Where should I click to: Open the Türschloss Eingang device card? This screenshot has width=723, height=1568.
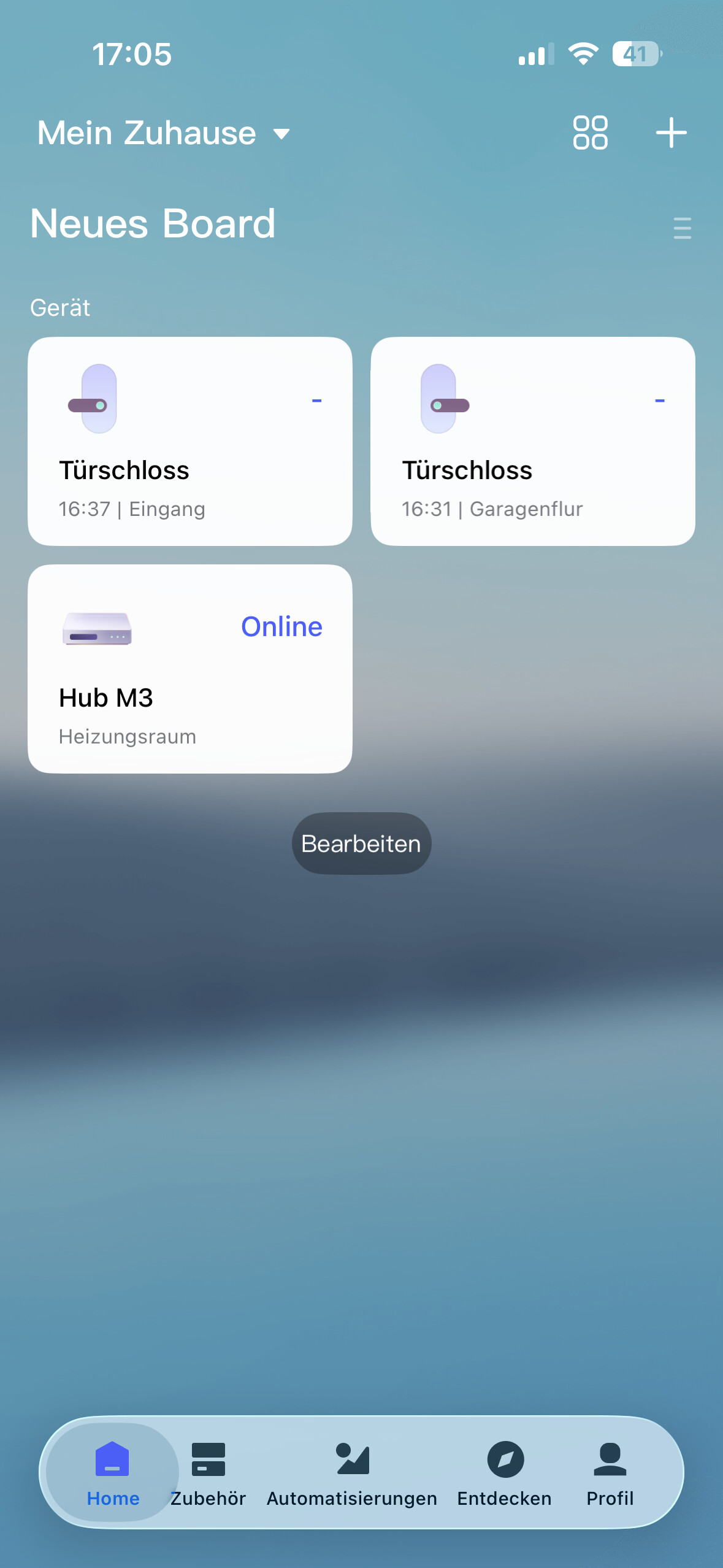click(x=190, y=441)
